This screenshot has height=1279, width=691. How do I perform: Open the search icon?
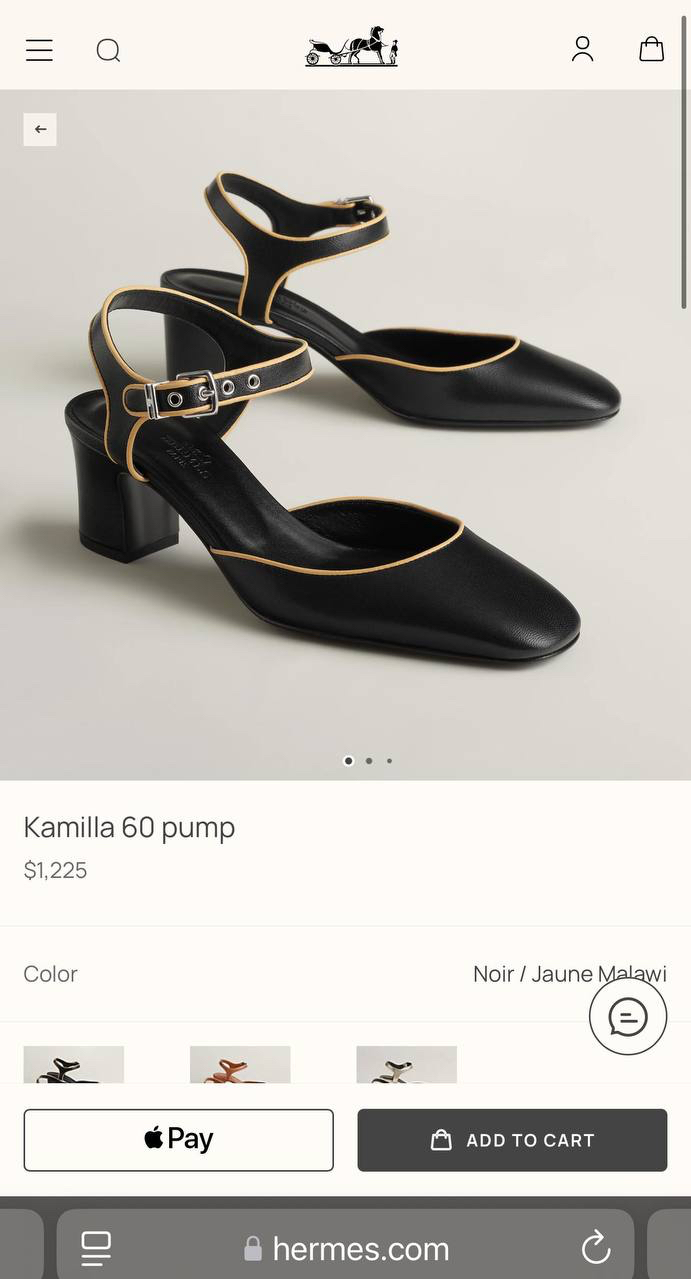108,50
